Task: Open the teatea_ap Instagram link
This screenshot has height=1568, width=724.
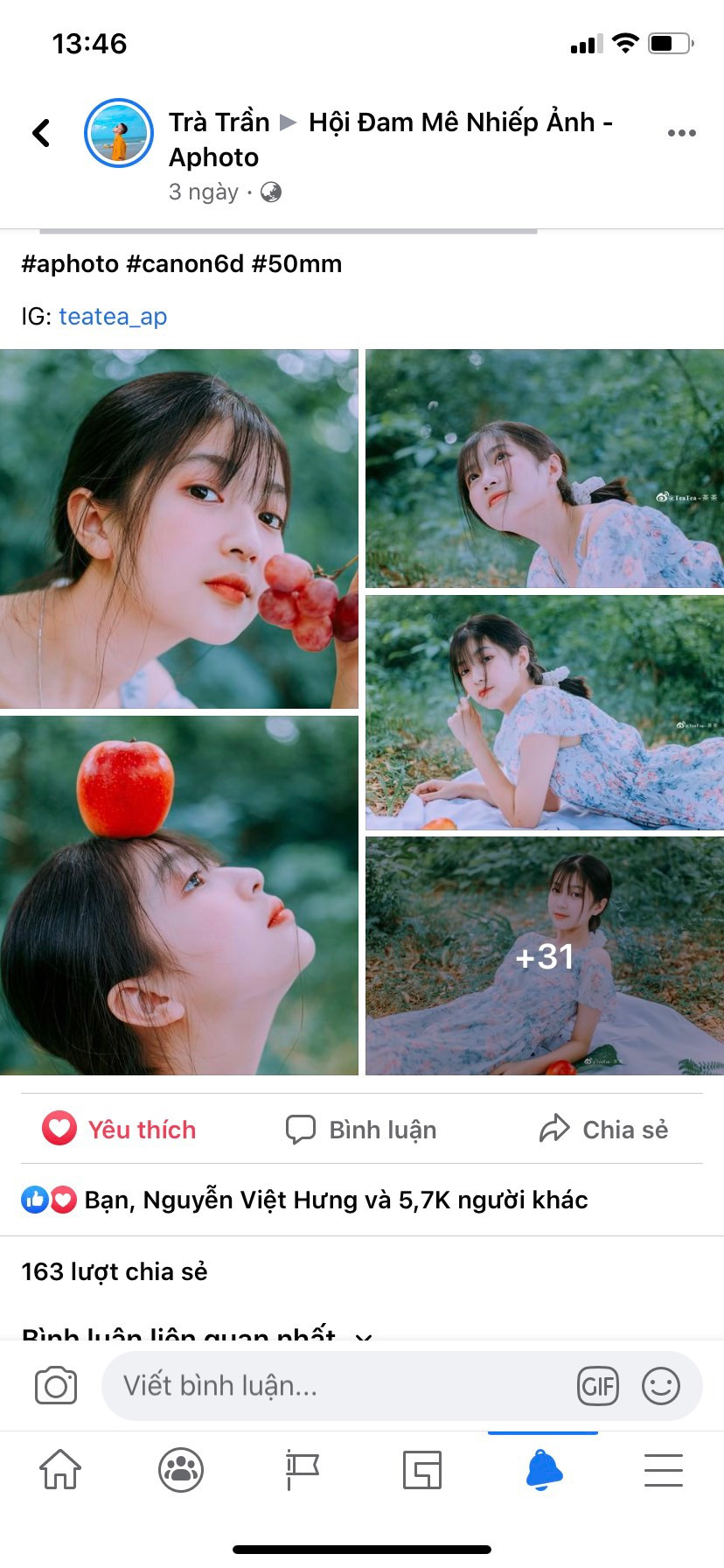Action: (x=113, y=316)
